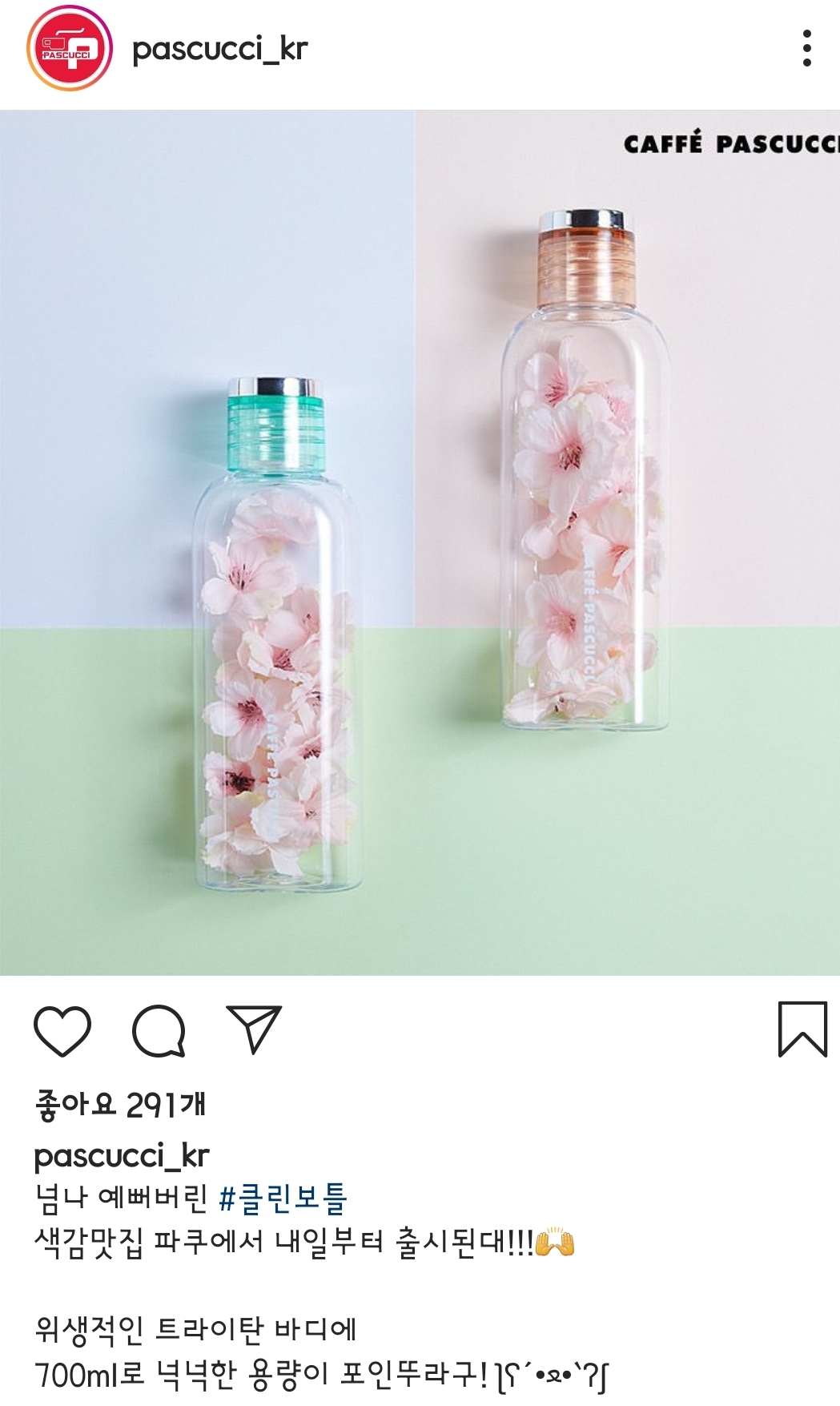Open pascucci_kr profile picture
The image size is (840, 1406).
pyautogui.click(x=70, y=48)
